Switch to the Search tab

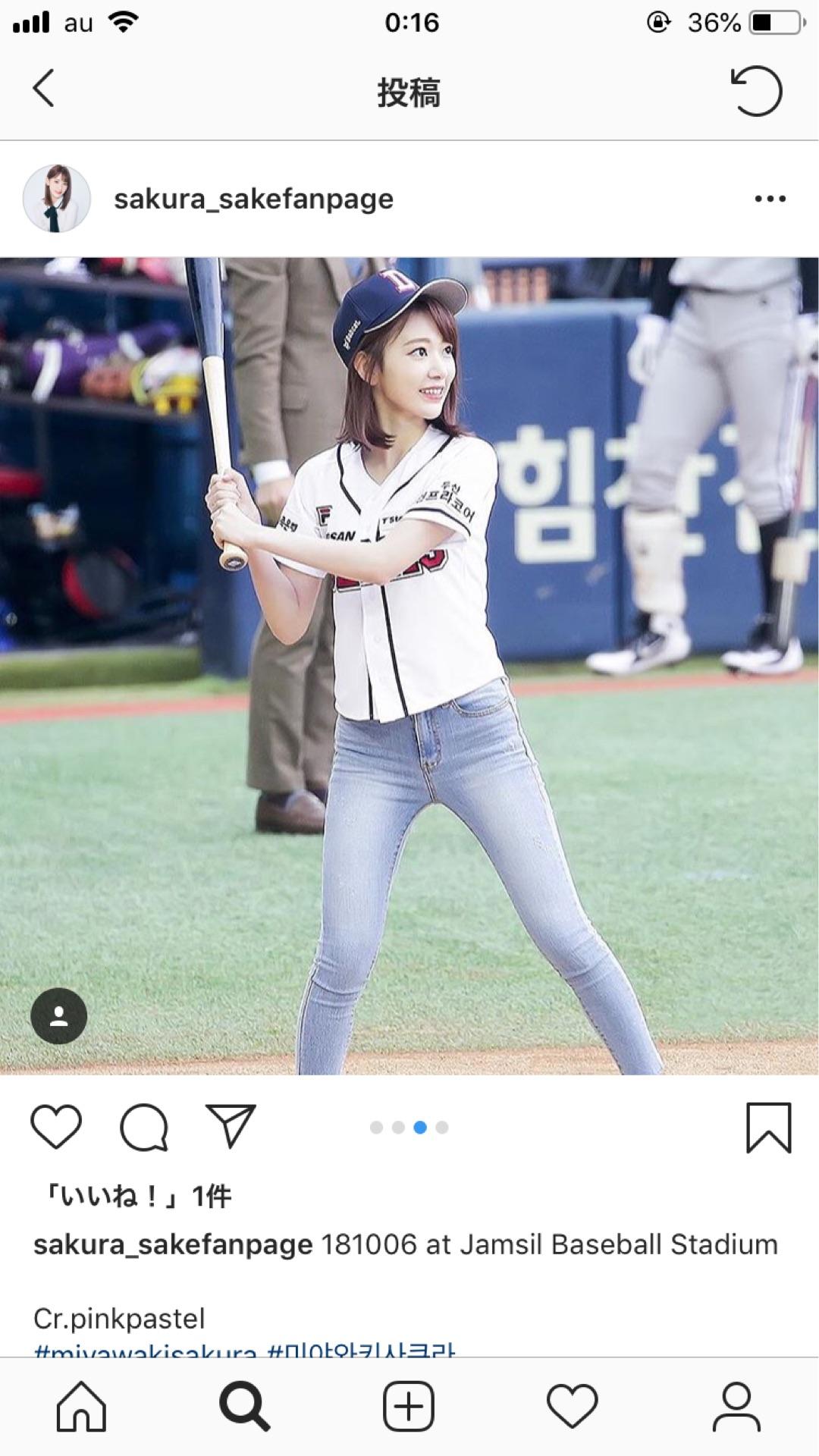245,1407
